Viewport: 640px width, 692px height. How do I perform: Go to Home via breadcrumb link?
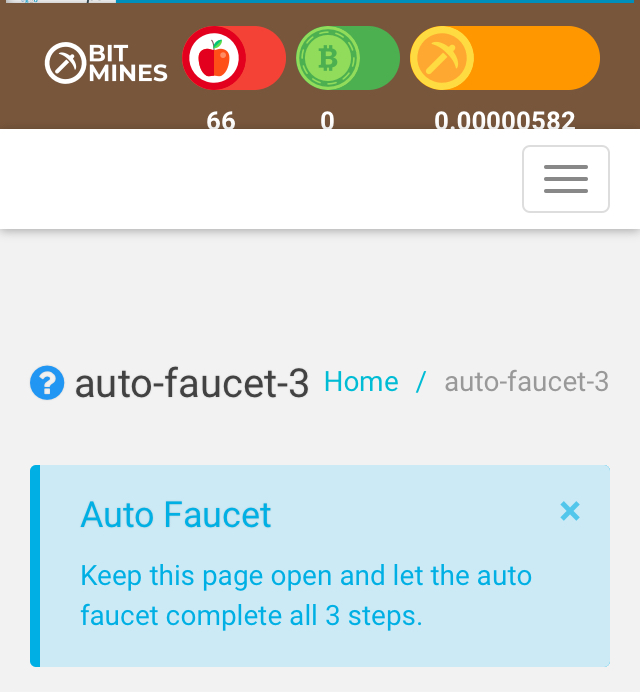361,381
